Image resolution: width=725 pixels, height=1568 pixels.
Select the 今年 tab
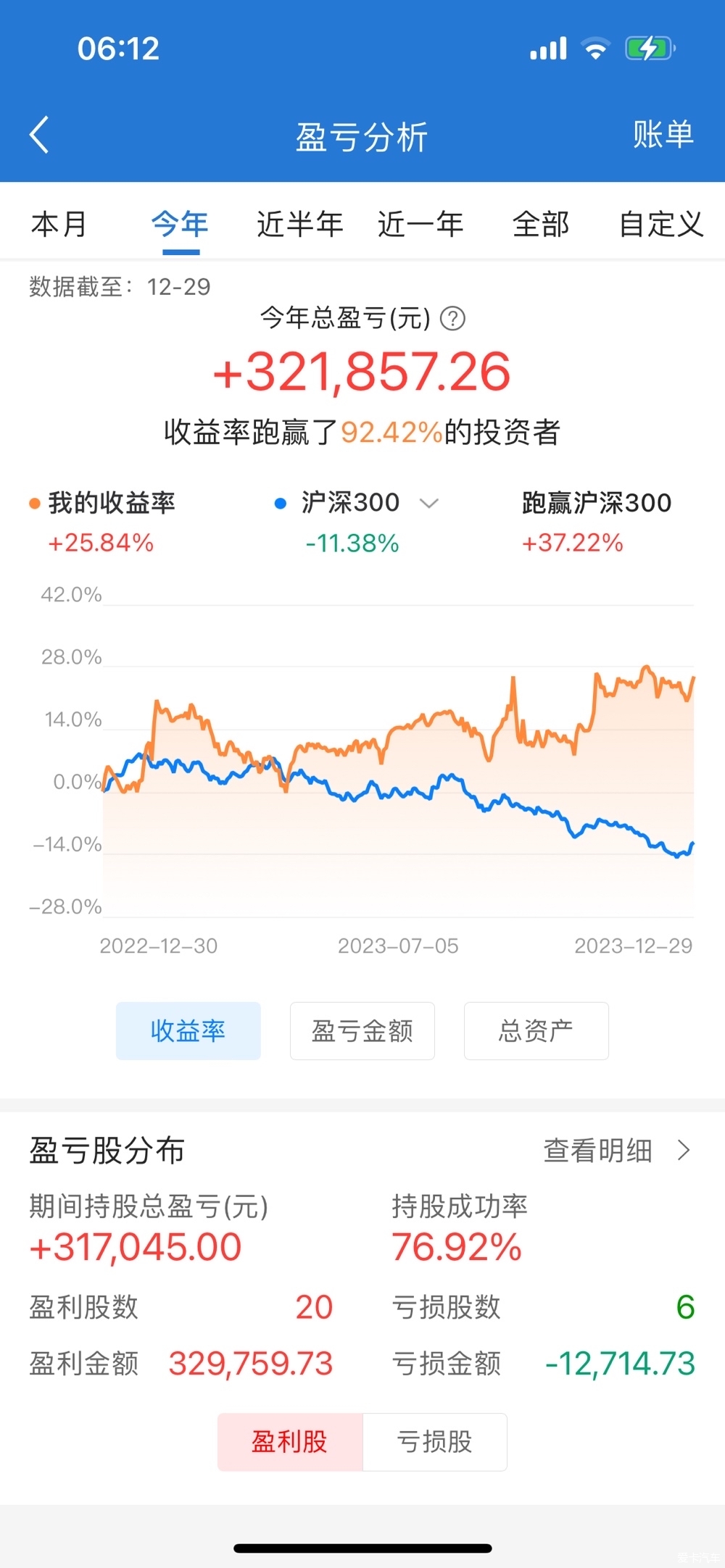coord(180,224)
